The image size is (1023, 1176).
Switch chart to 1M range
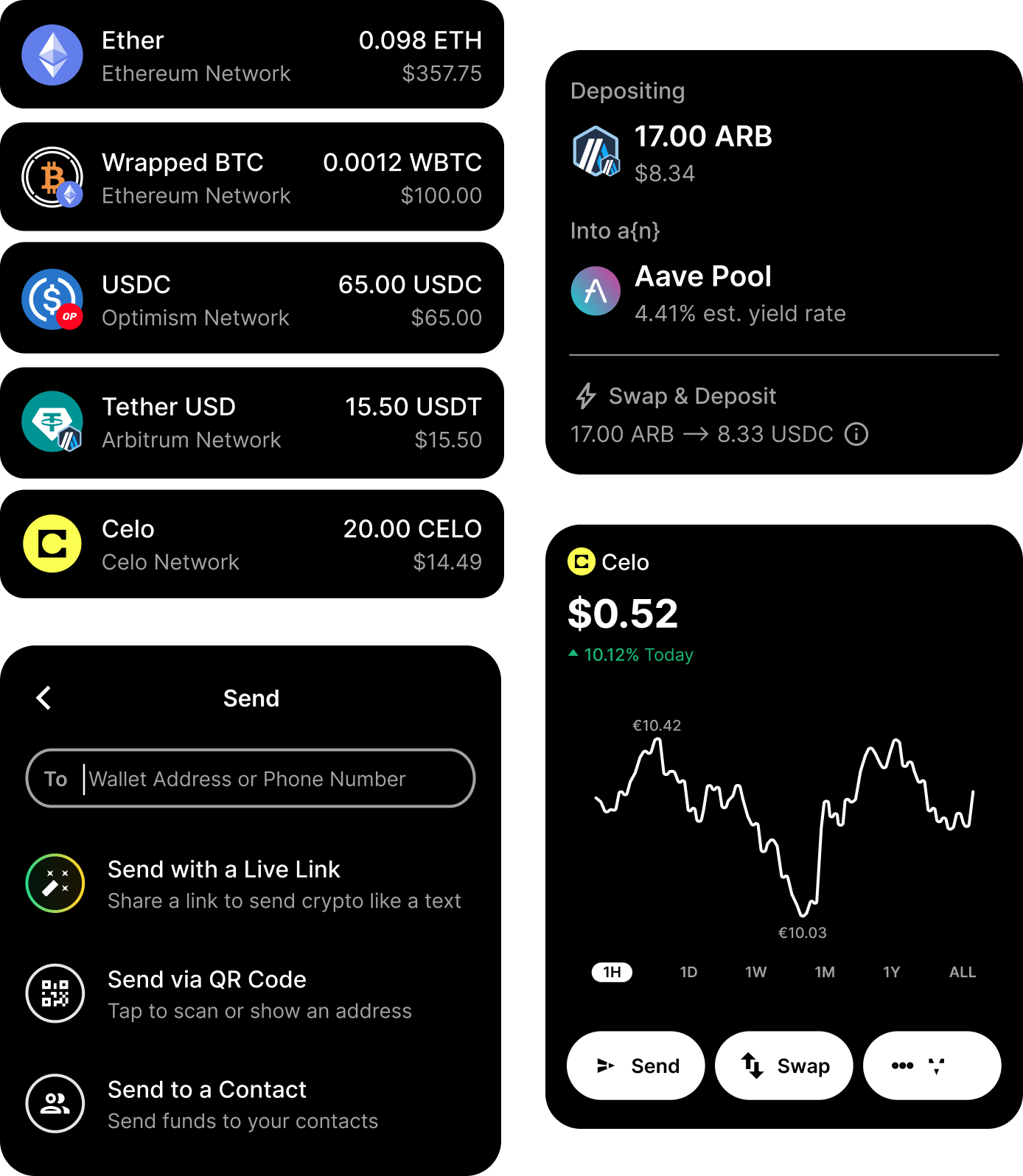pos(825,972)
